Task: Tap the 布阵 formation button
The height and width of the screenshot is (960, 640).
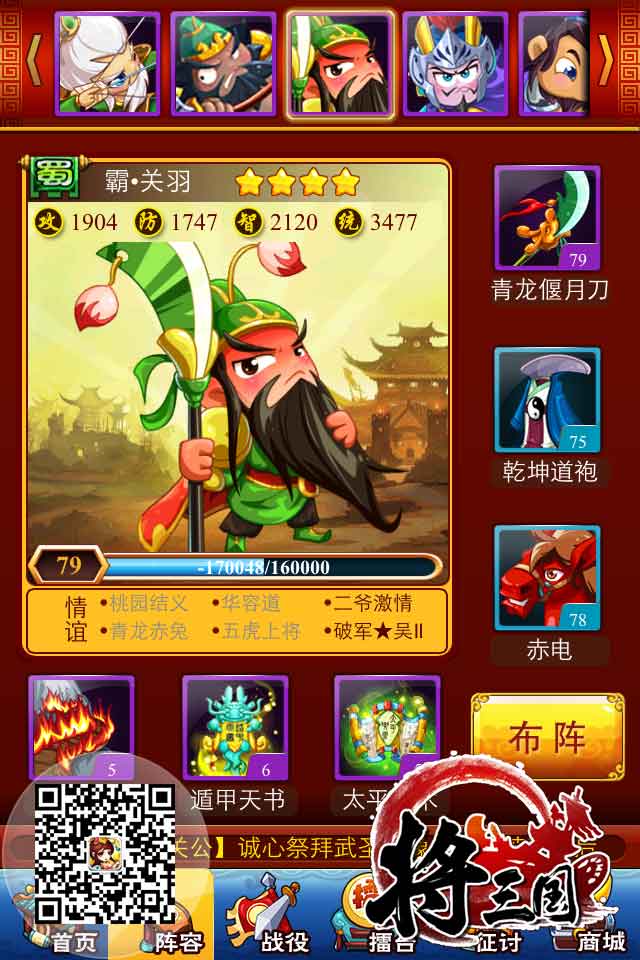Action: point(546,738)
